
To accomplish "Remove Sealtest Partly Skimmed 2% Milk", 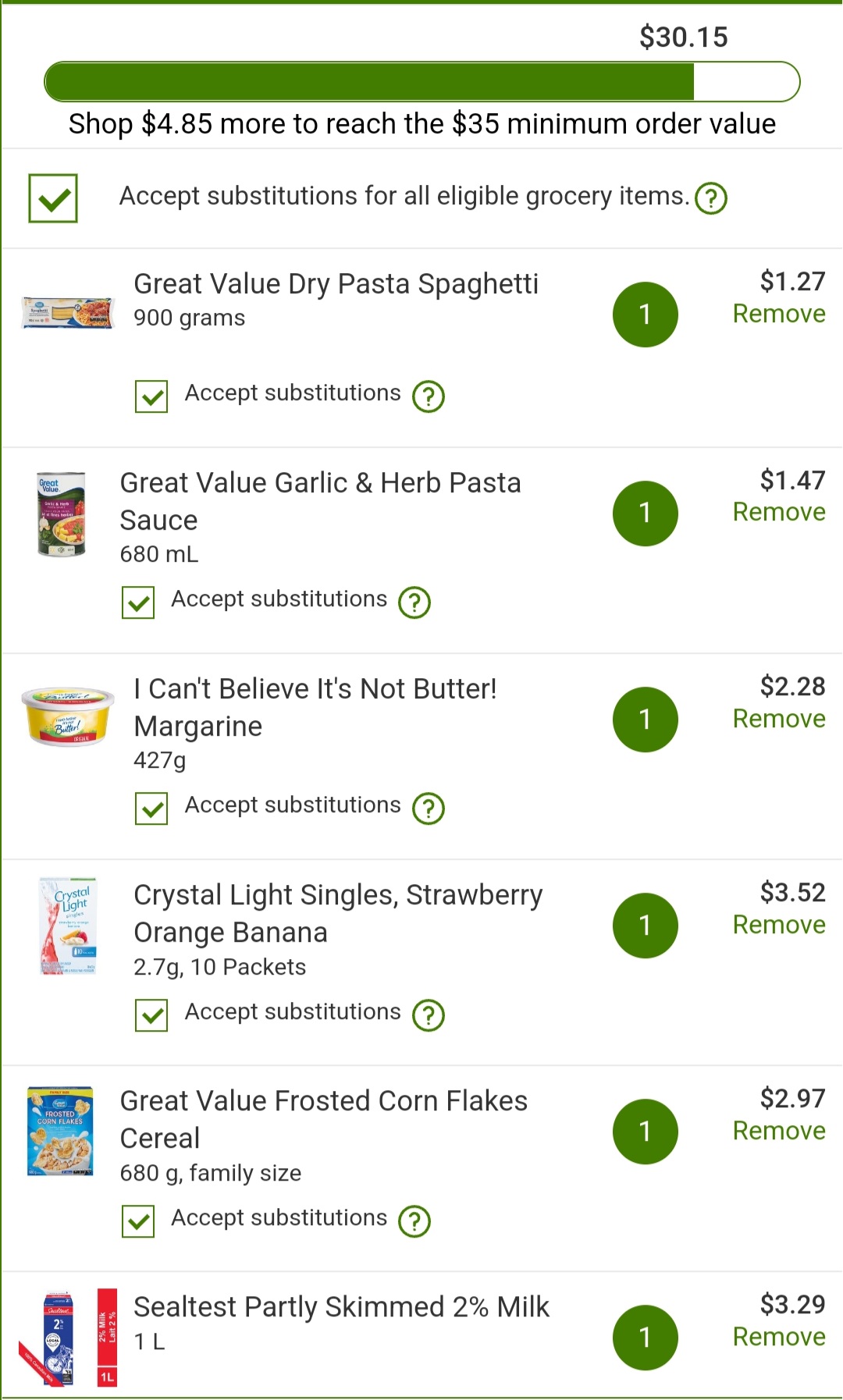I will coord(779,1337).
